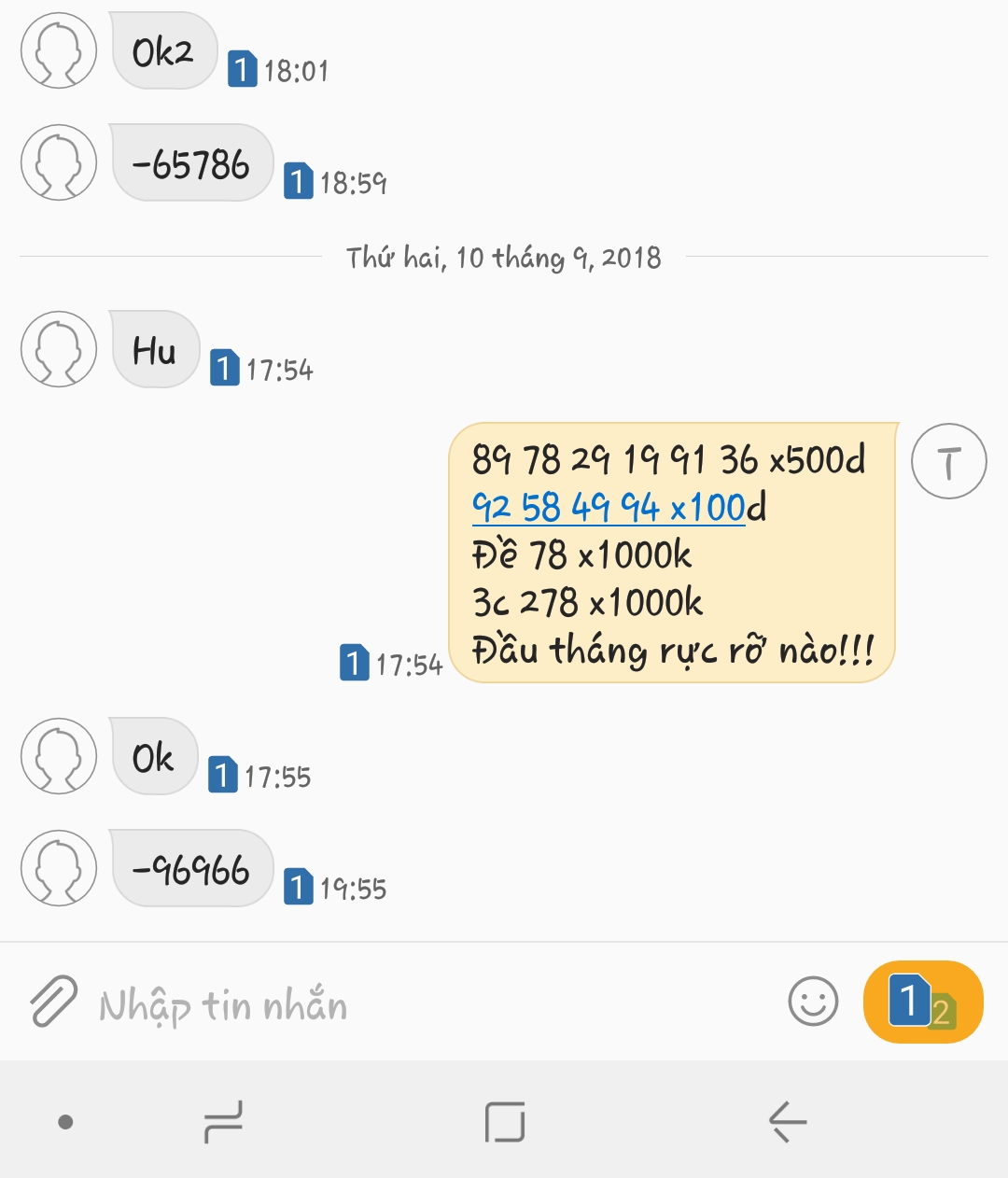Open the sender avatar beside "-65786"
This screenshot has width=1008, height=1178.
59,162
